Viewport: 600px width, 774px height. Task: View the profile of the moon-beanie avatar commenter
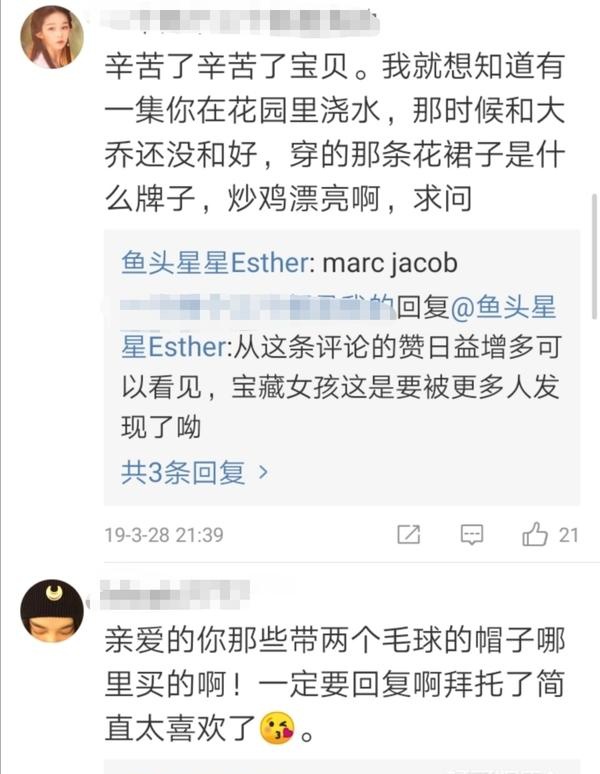52,607
